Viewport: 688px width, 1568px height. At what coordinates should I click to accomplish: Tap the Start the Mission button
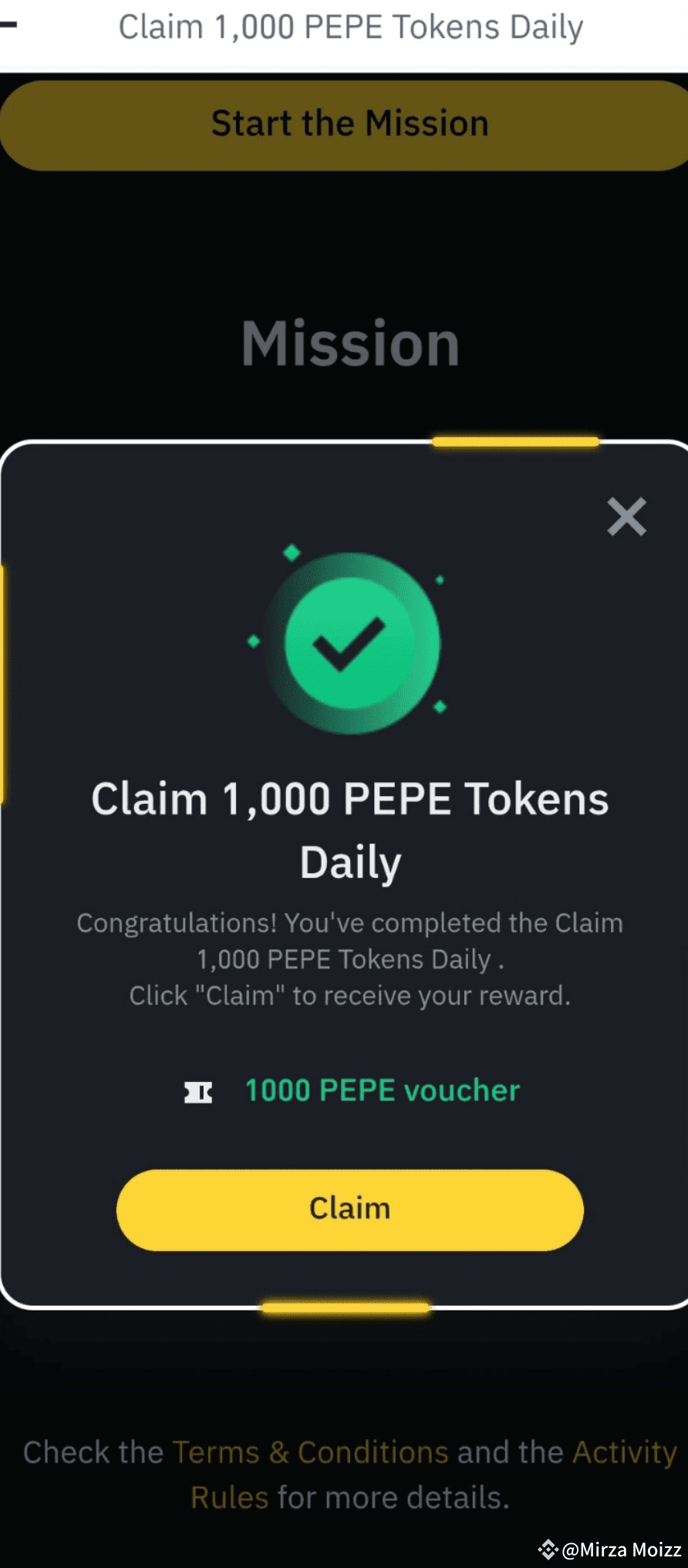(x=347, y=123)
